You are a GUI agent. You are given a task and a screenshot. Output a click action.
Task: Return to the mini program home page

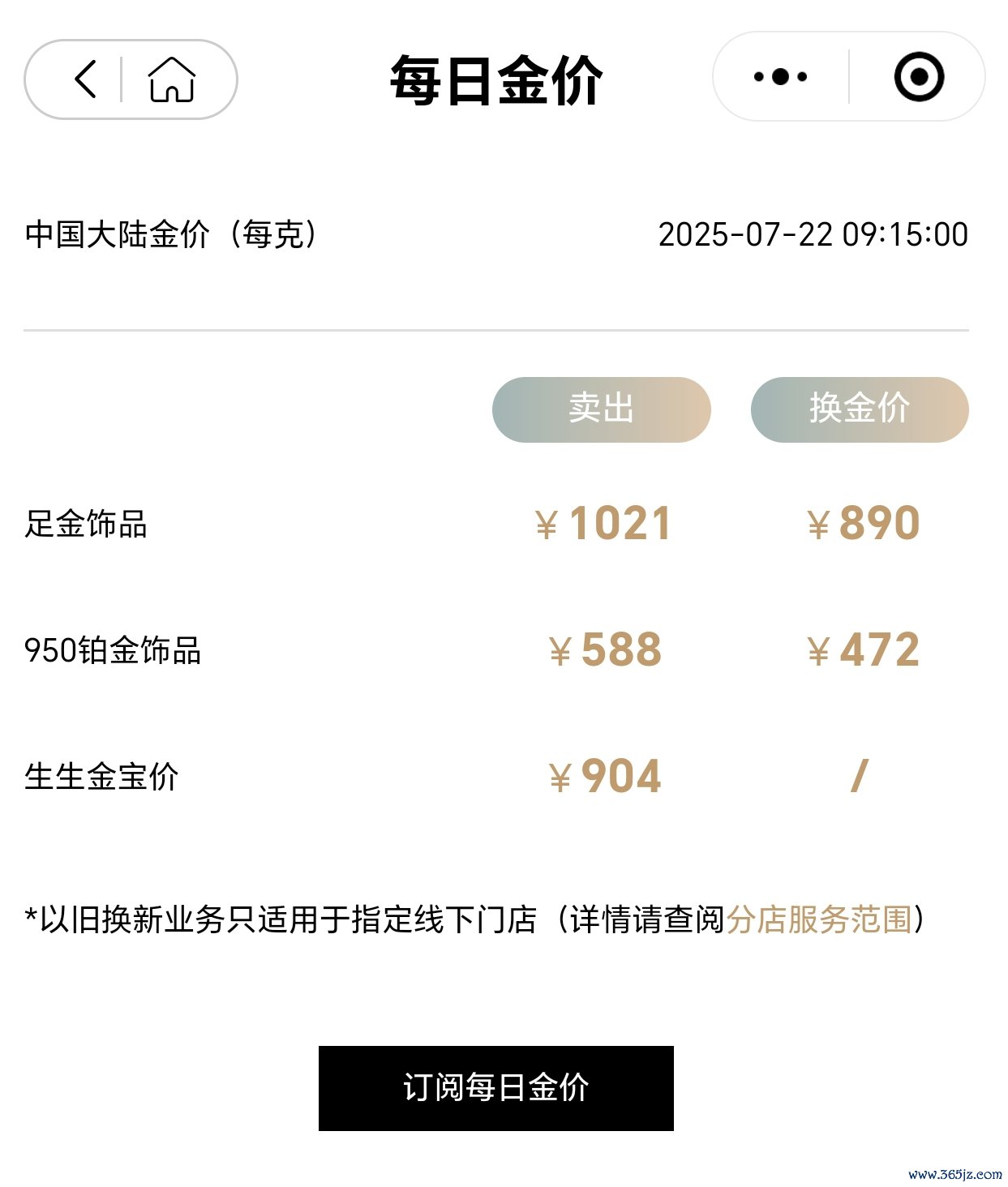coord(171,79)
